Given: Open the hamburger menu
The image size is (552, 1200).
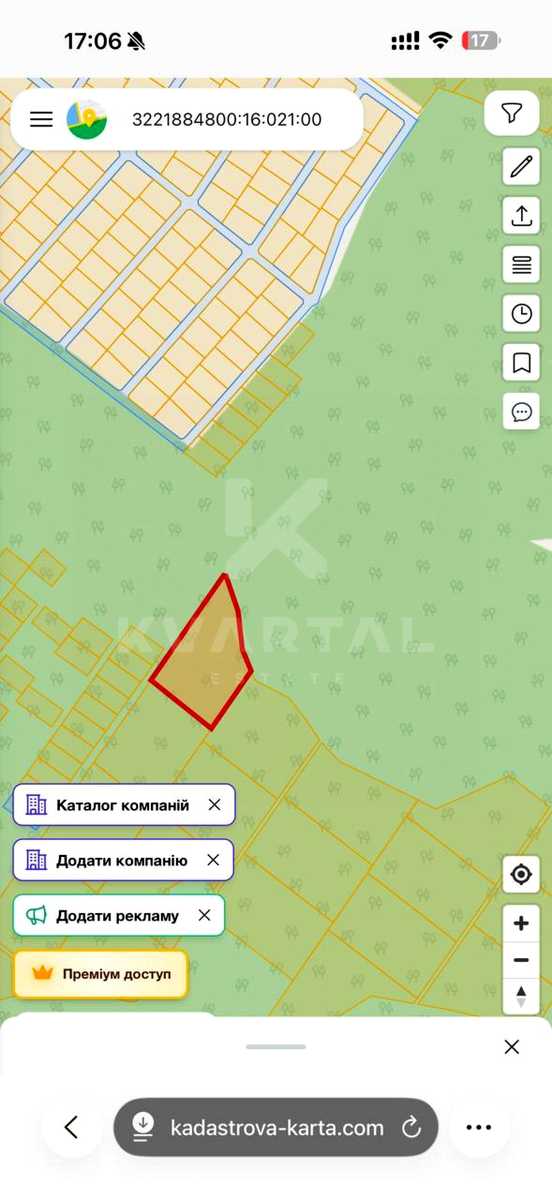Looking at the screenshot, I should click(41, 119).
